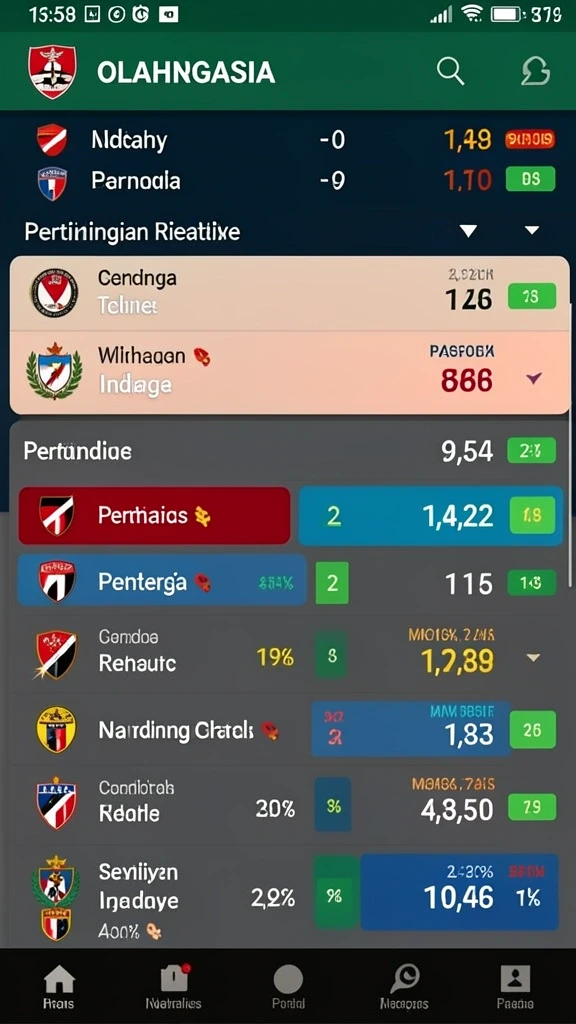Screen dimensions: 576x1024
Task: Expand the chevron in the Wirhaaen row
Action: coord(534,377)
